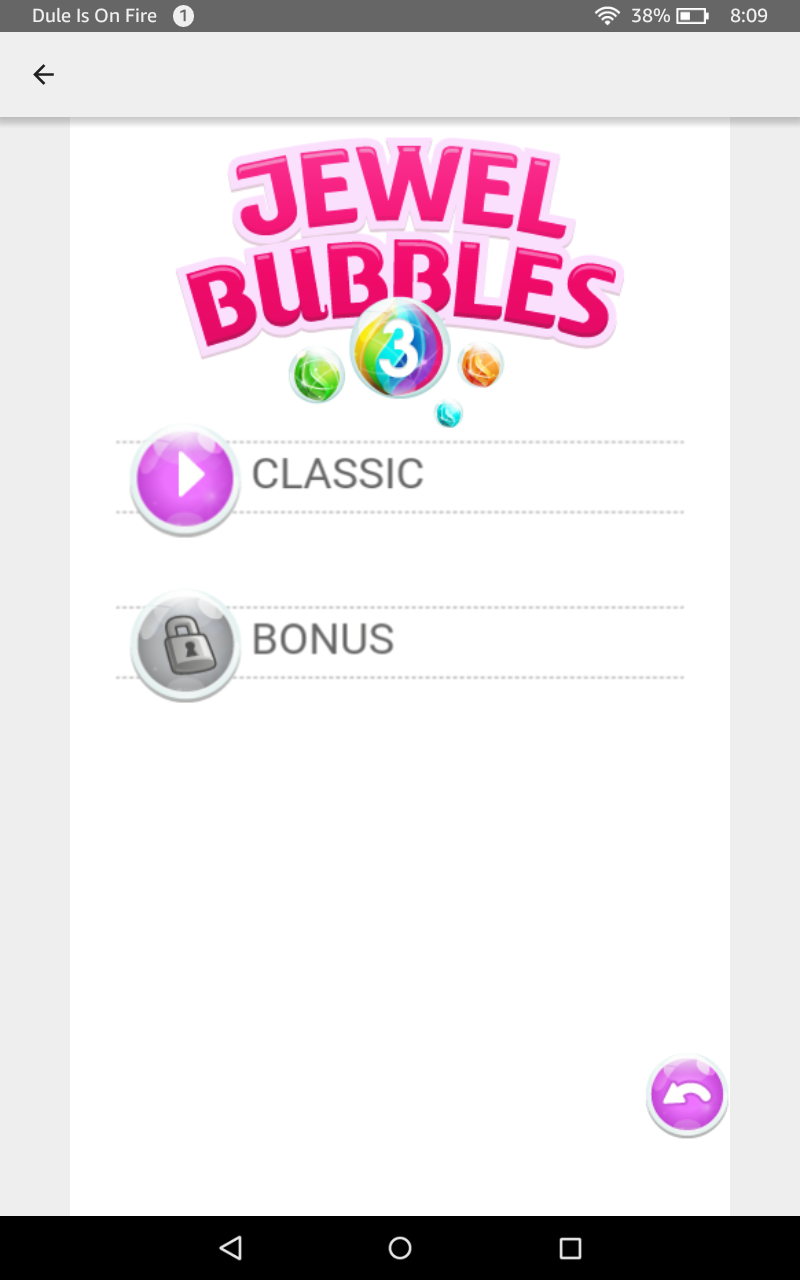Tap the padlock icon on Bonus mode

pos(184,640)
